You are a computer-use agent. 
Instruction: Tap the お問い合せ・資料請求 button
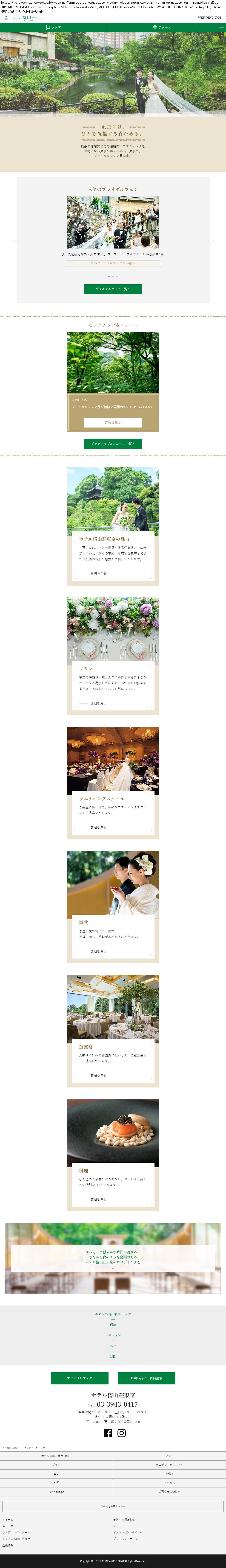(x=146, y=1378)
